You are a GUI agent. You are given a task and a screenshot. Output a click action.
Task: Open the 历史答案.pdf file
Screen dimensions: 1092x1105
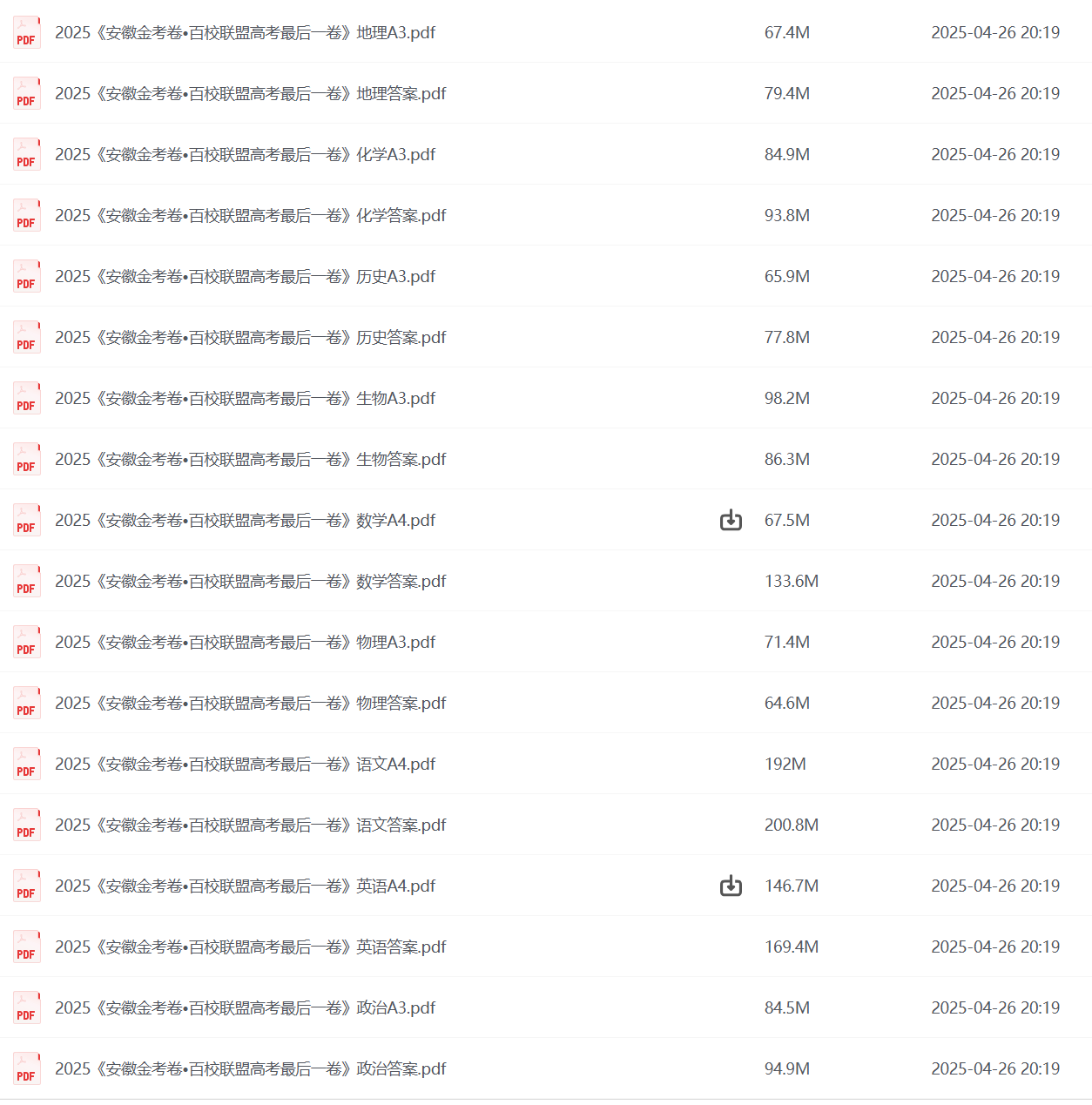250,338
